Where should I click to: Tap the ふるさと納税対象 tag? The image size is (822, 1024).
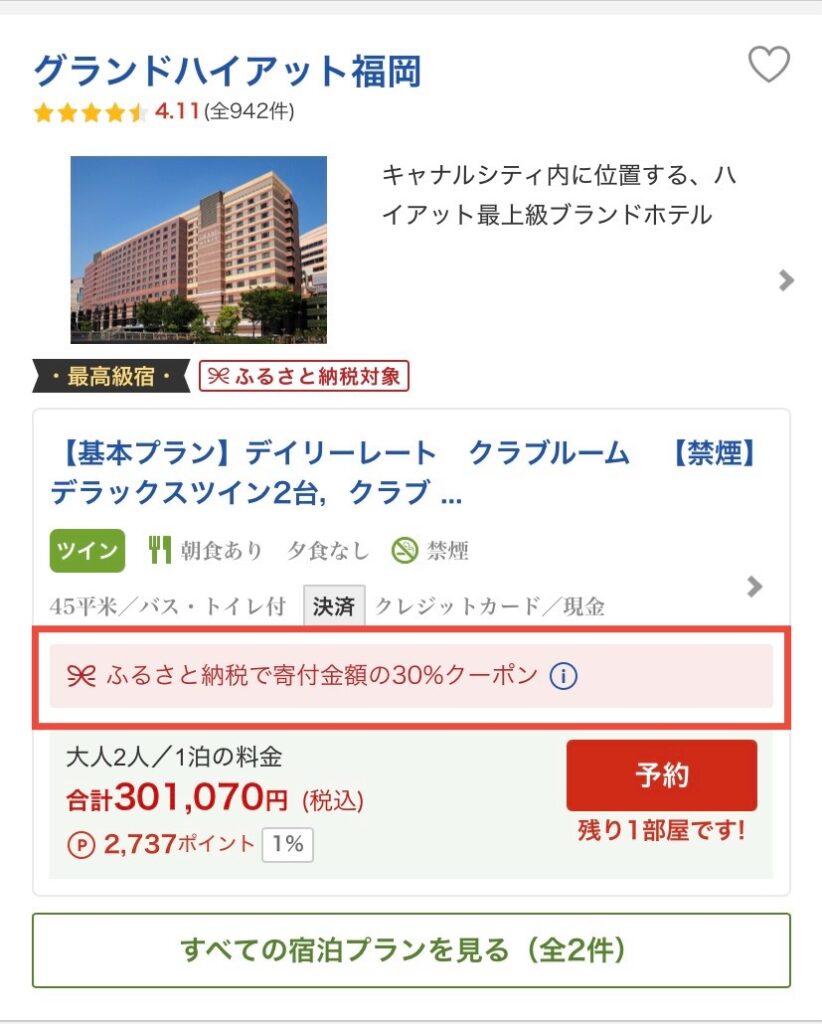coord(304,376)
